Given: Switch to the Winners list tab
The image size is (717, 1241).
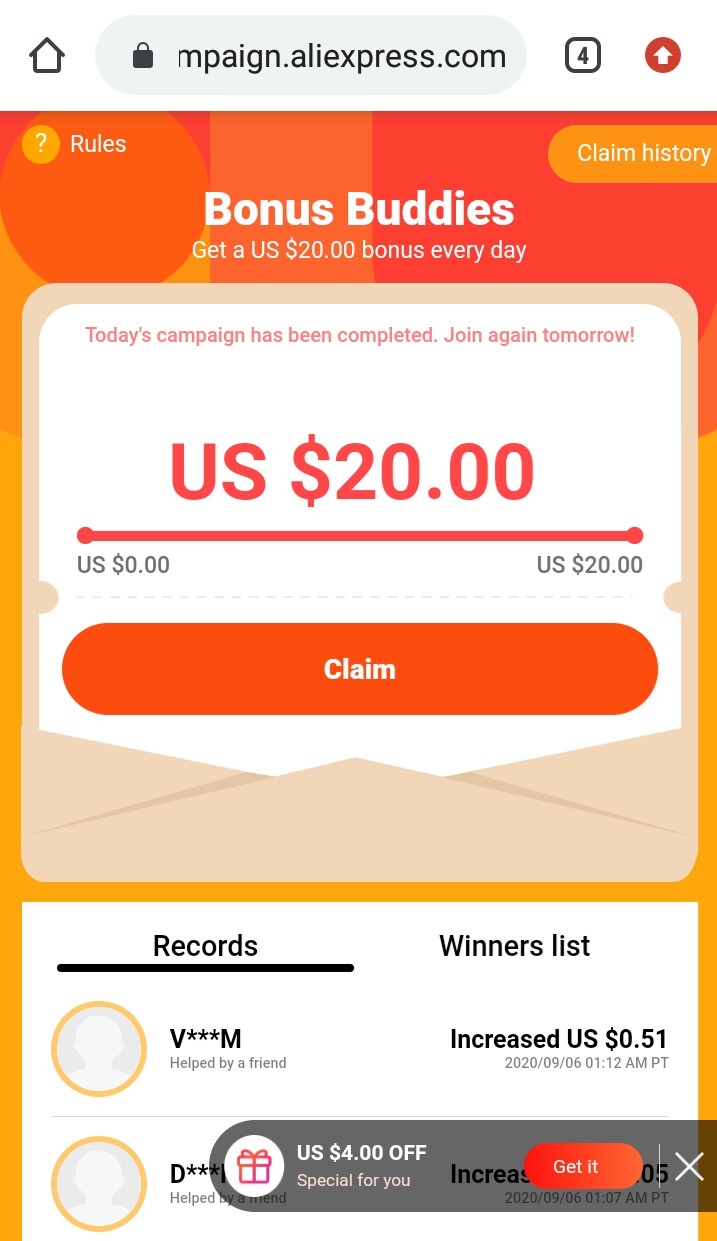Looking at the screenshot, I should click(x=514, y=946).
